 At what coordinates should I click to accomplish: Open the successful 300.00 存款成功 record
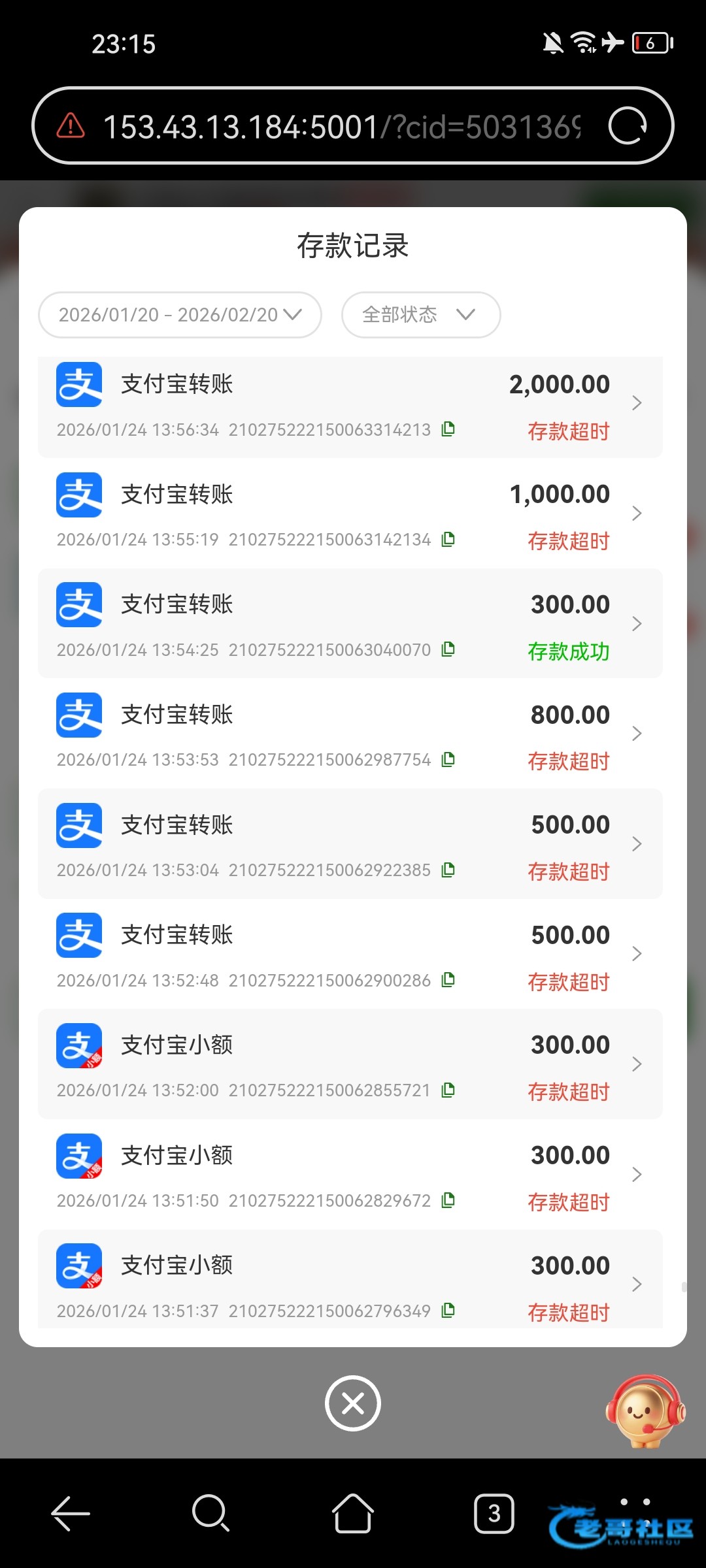[350, 624]
